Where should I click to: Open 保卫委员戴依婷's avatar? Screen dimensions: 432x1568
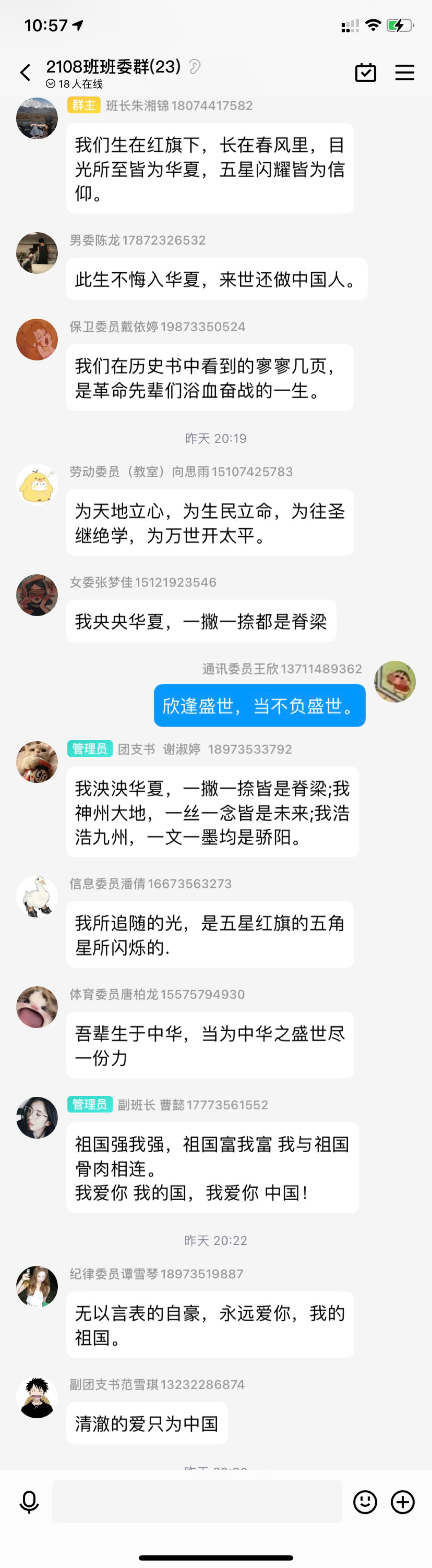tap(37, 339)
